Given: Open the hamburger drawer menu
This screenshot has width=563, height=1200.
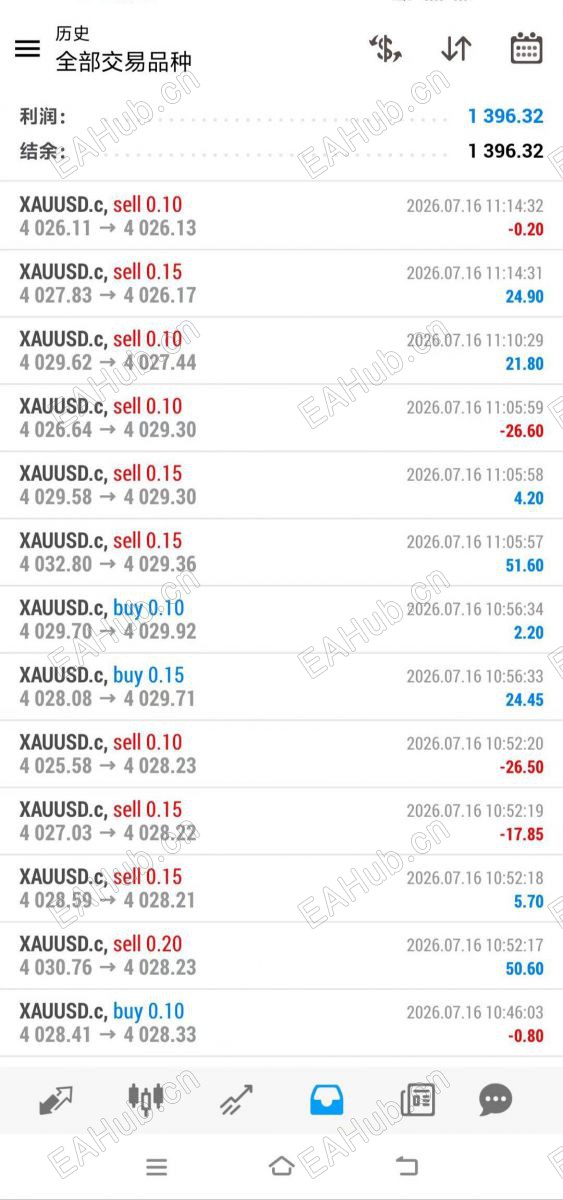Looking at the screenshot, I should point(27,48).
